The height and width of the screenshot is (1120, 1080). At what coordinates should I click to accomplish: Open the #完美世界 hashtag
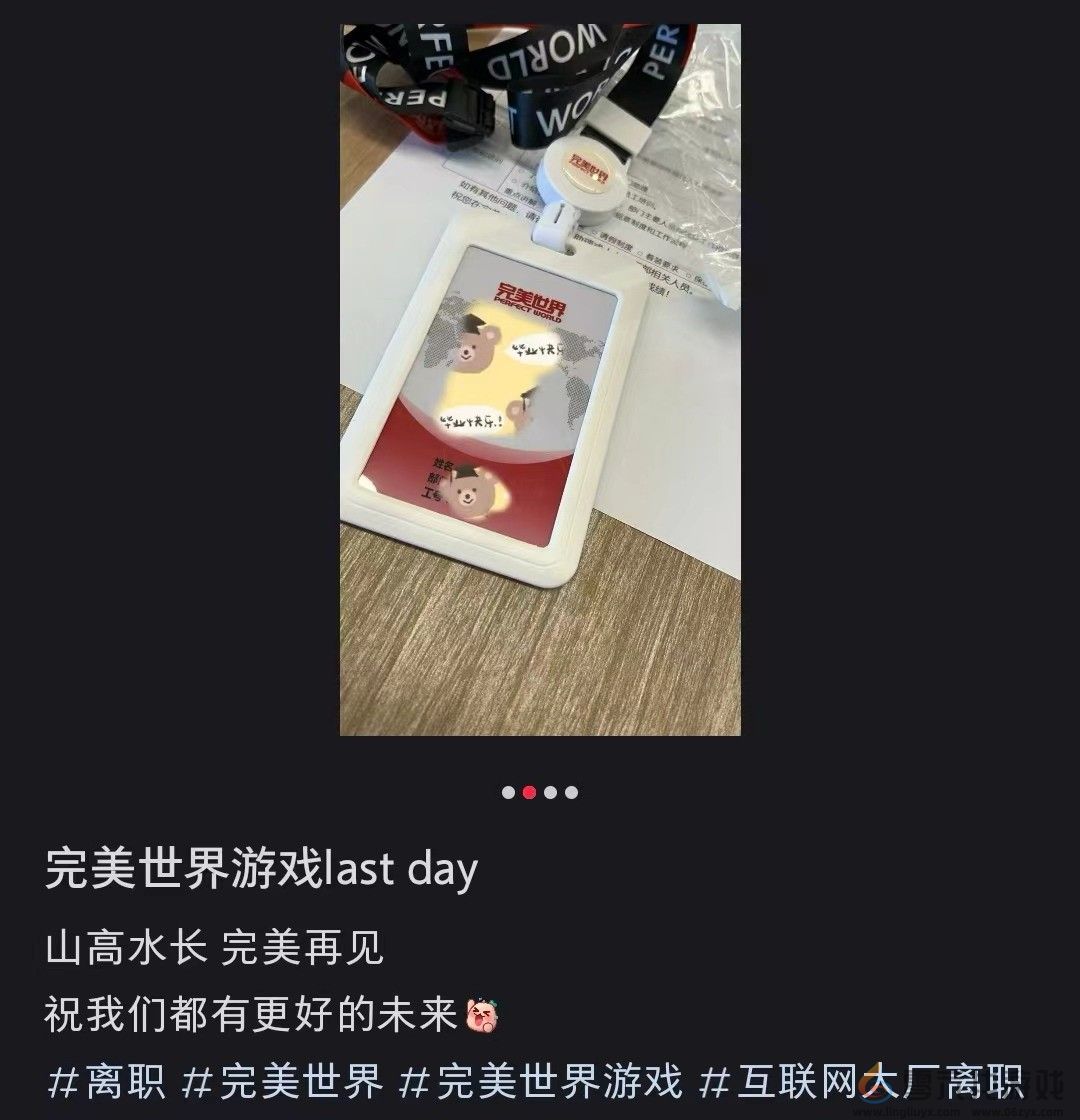[x=285, y=1082]
